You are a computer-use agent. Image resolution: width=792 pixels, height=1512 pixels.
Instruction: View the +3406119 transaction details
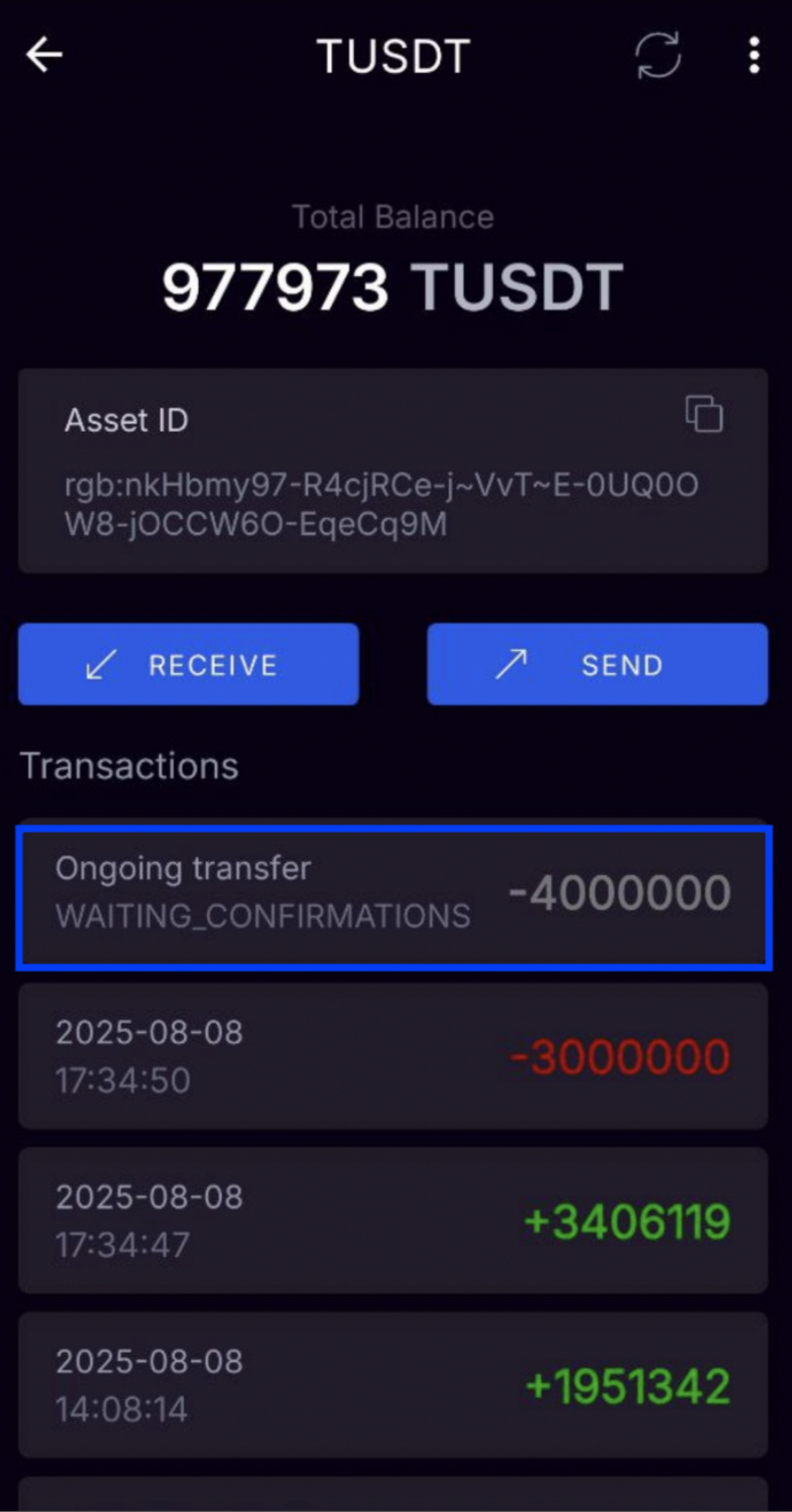pyautogui.click(x=394, y=1220)
